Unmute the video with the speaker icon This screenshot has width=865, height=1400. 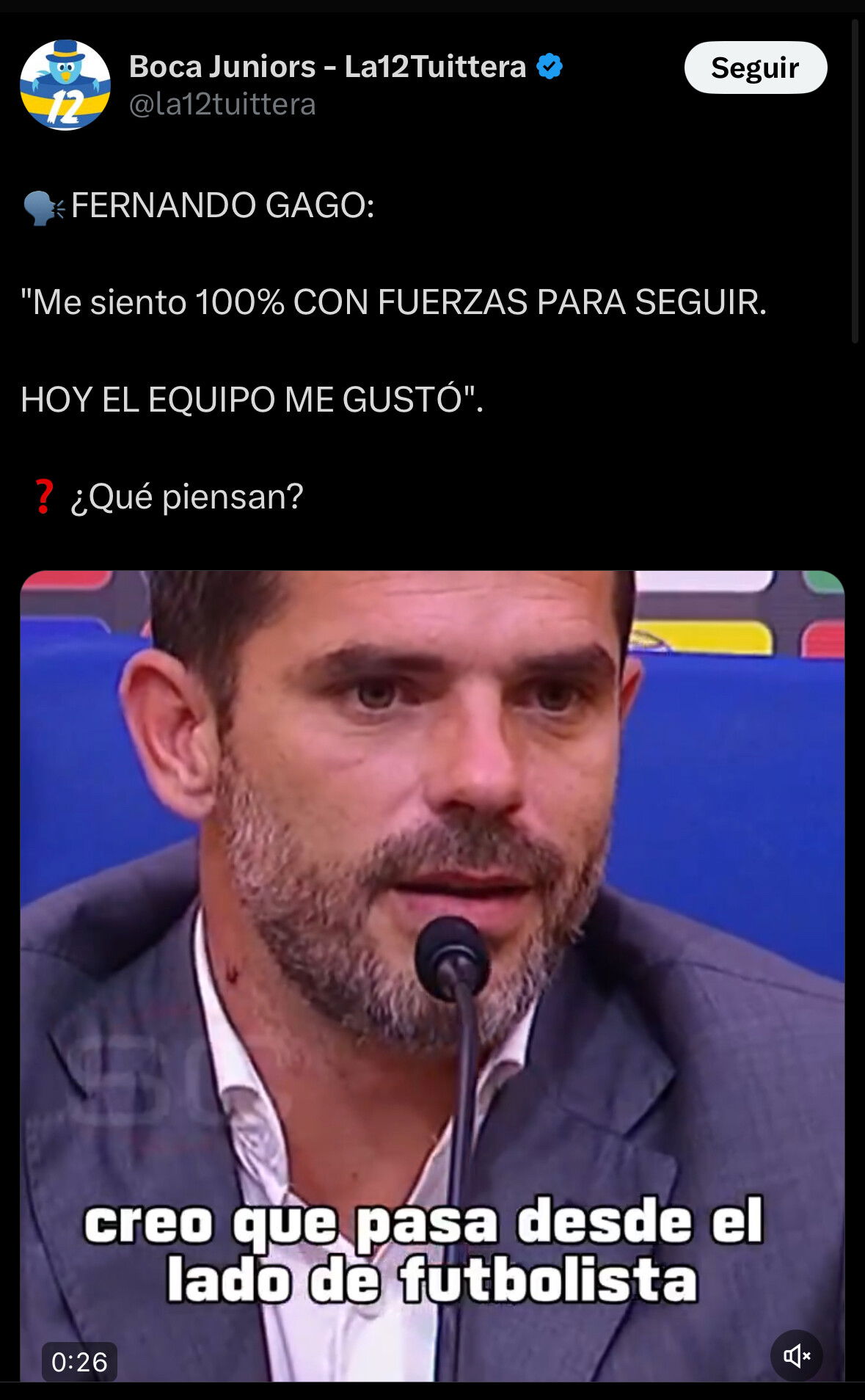click(797, 1355)
